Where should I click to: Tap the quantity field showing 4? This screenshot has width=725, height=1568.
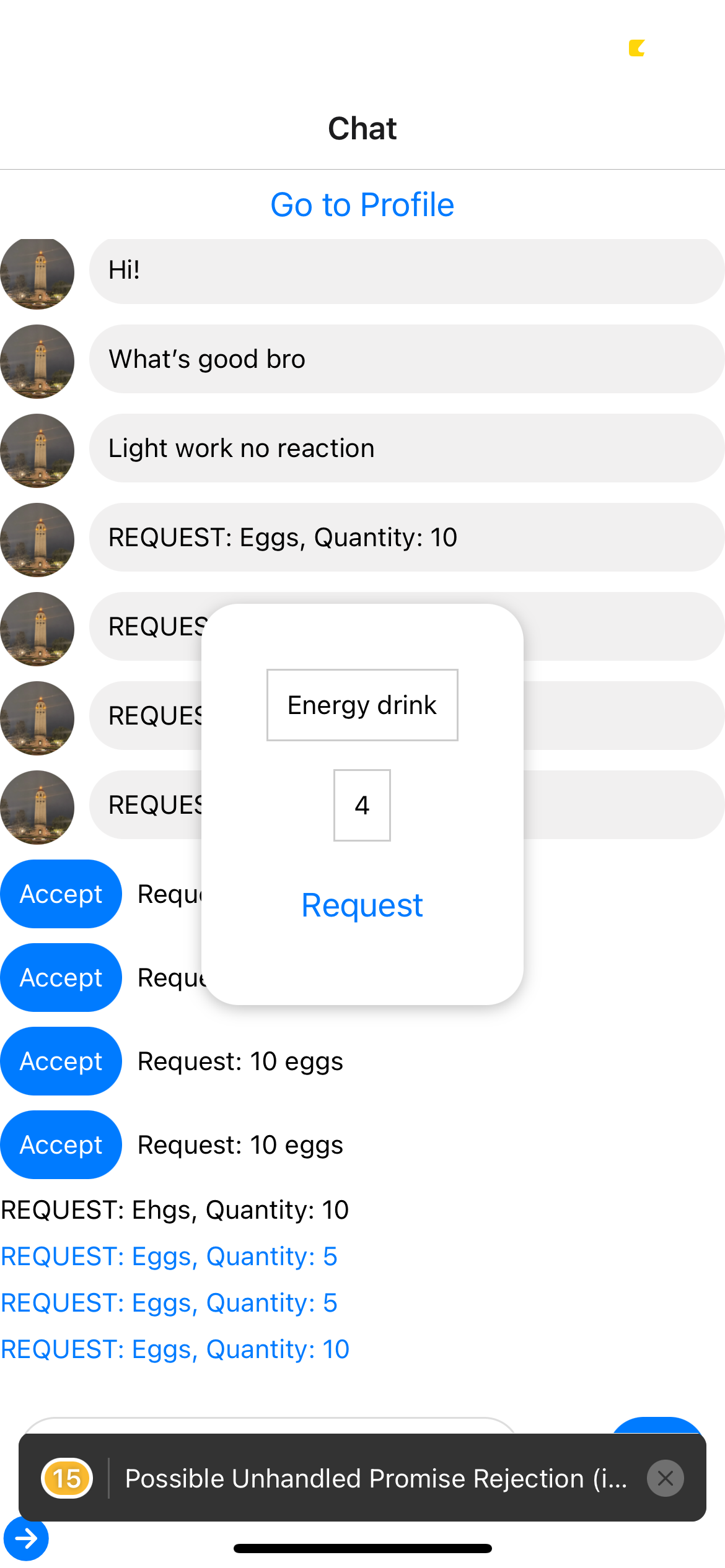[x=362, y=805]
